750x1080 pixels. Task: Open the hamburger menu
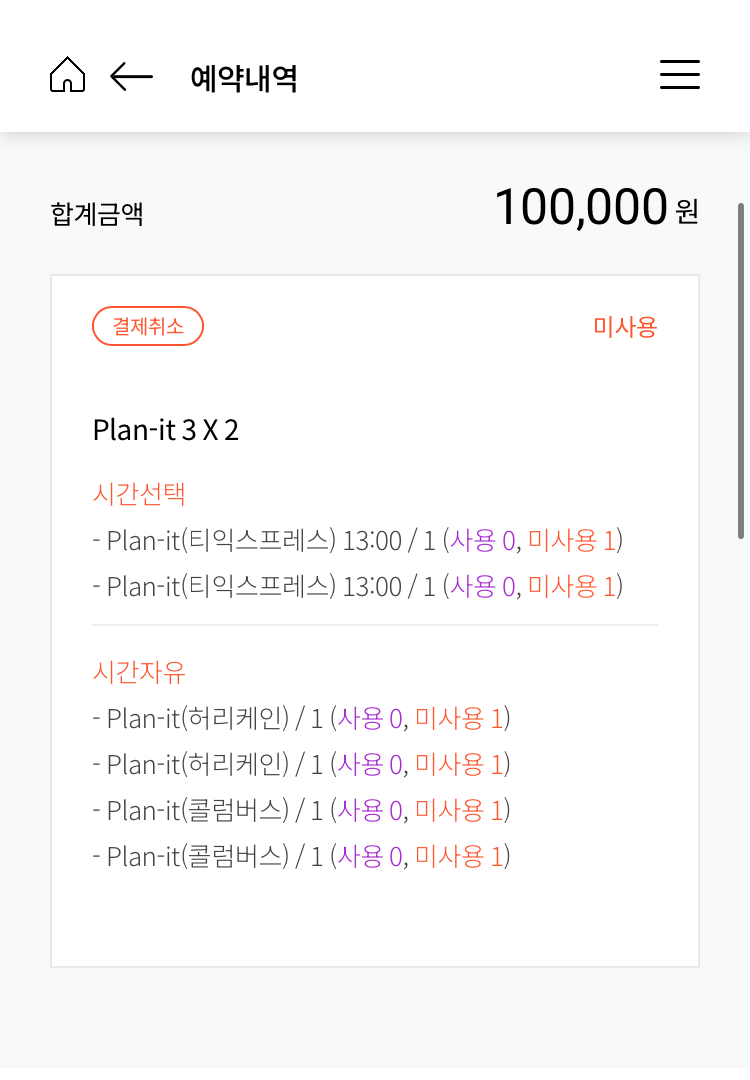(x=679, y=75)
